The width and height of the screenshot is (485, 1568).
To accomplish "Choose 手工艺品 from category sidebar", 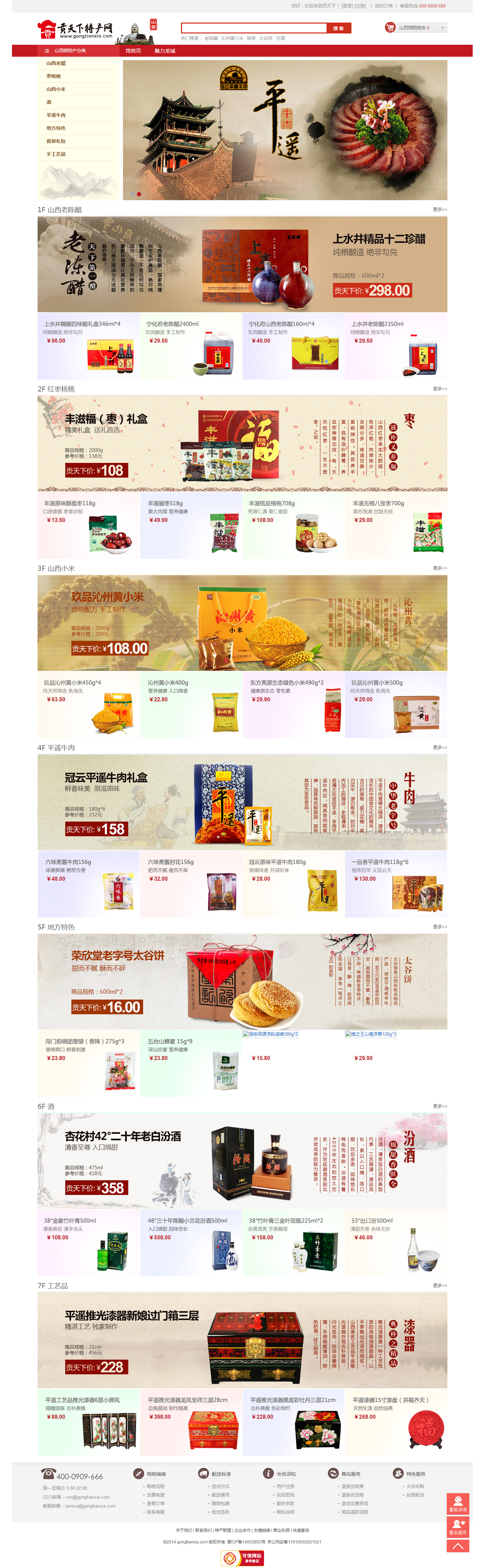I will (x=56, y=154).
